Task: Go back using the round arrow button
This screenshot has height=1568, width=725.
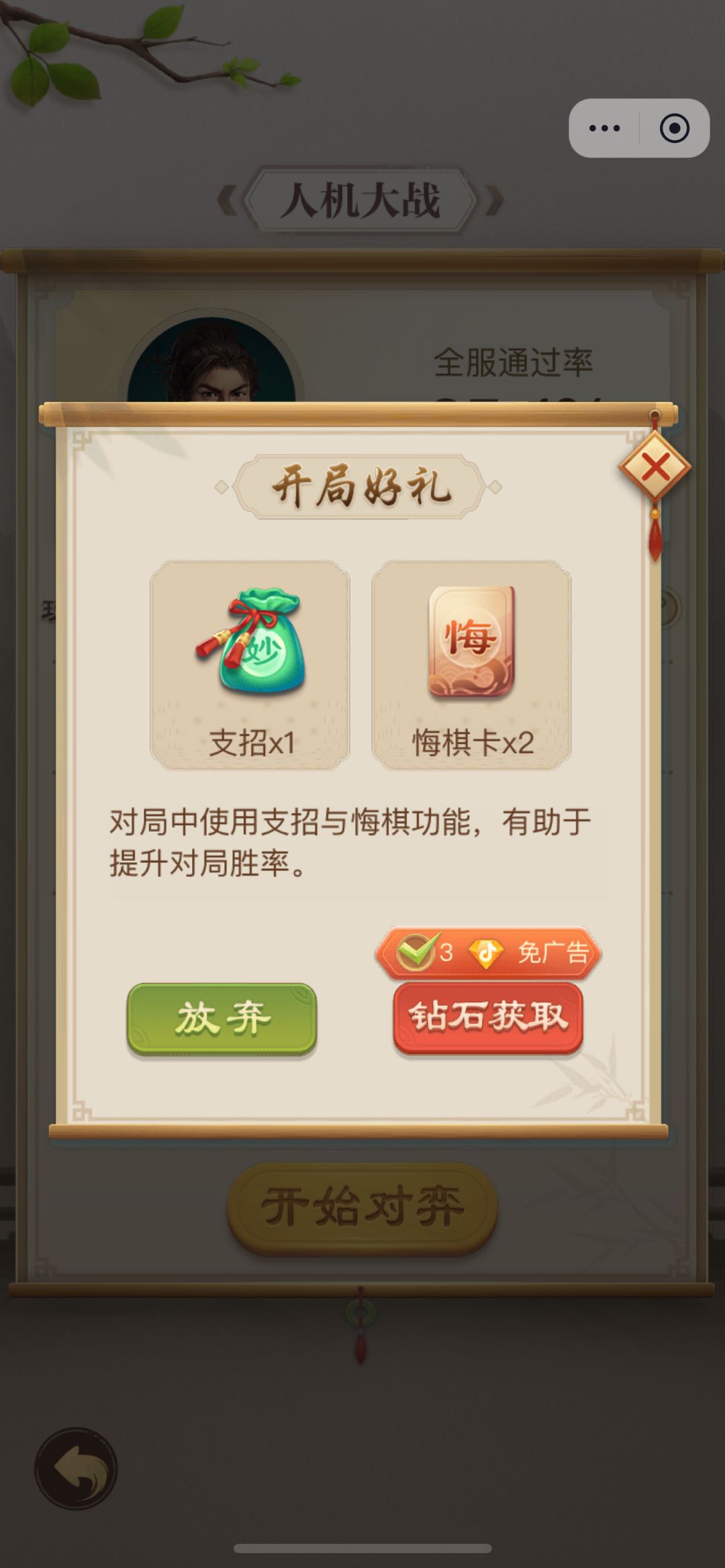Action: (x=77, y=1469)
